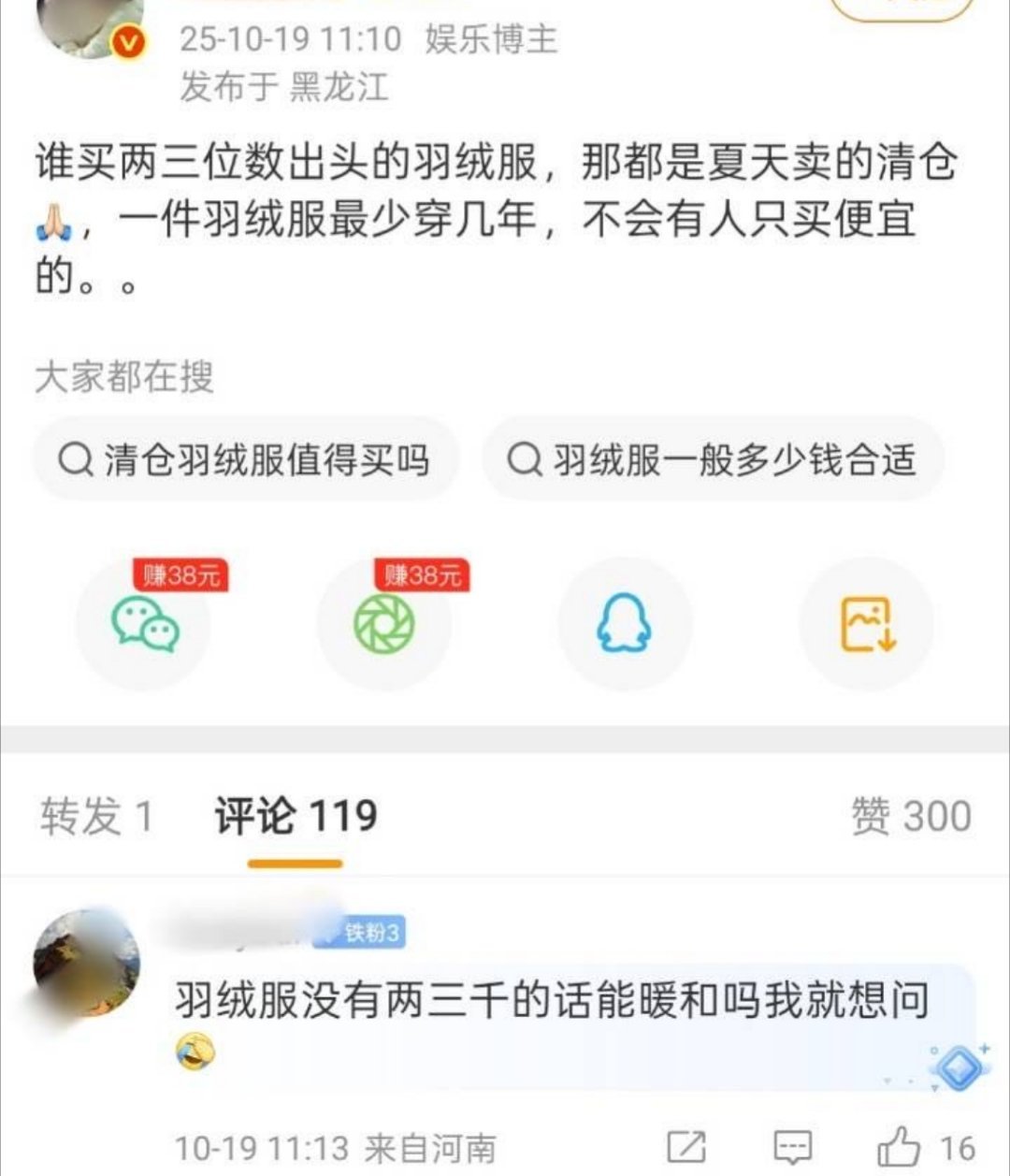1010x1176 pixels.
Task: Share post via QQ penguin icon
Action: click(625, 624)
